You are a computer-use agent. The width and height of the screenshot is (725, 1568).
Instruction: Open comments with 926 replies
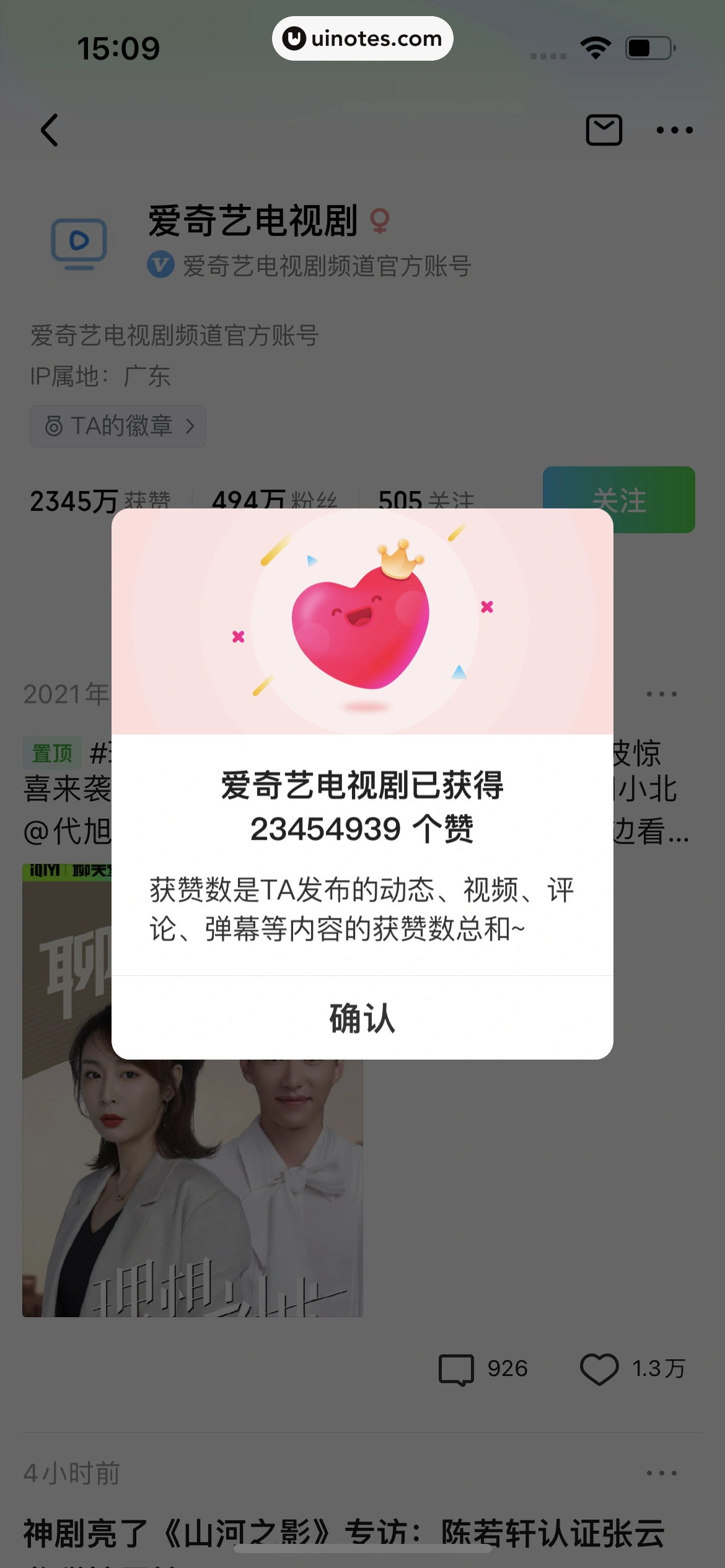pos(483,1369)
